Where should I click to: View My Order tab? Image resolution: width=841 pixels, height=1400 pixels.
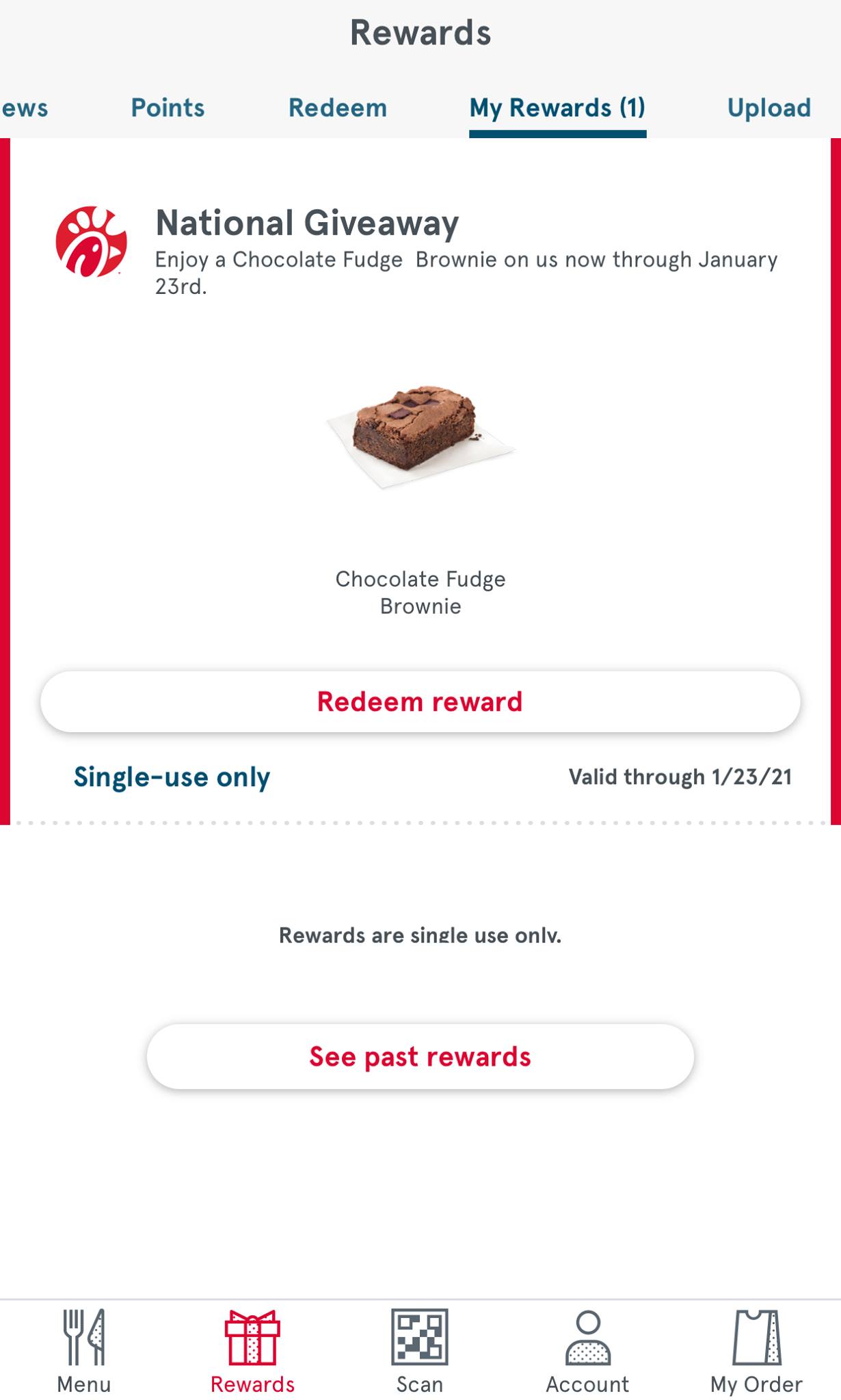756,1351
